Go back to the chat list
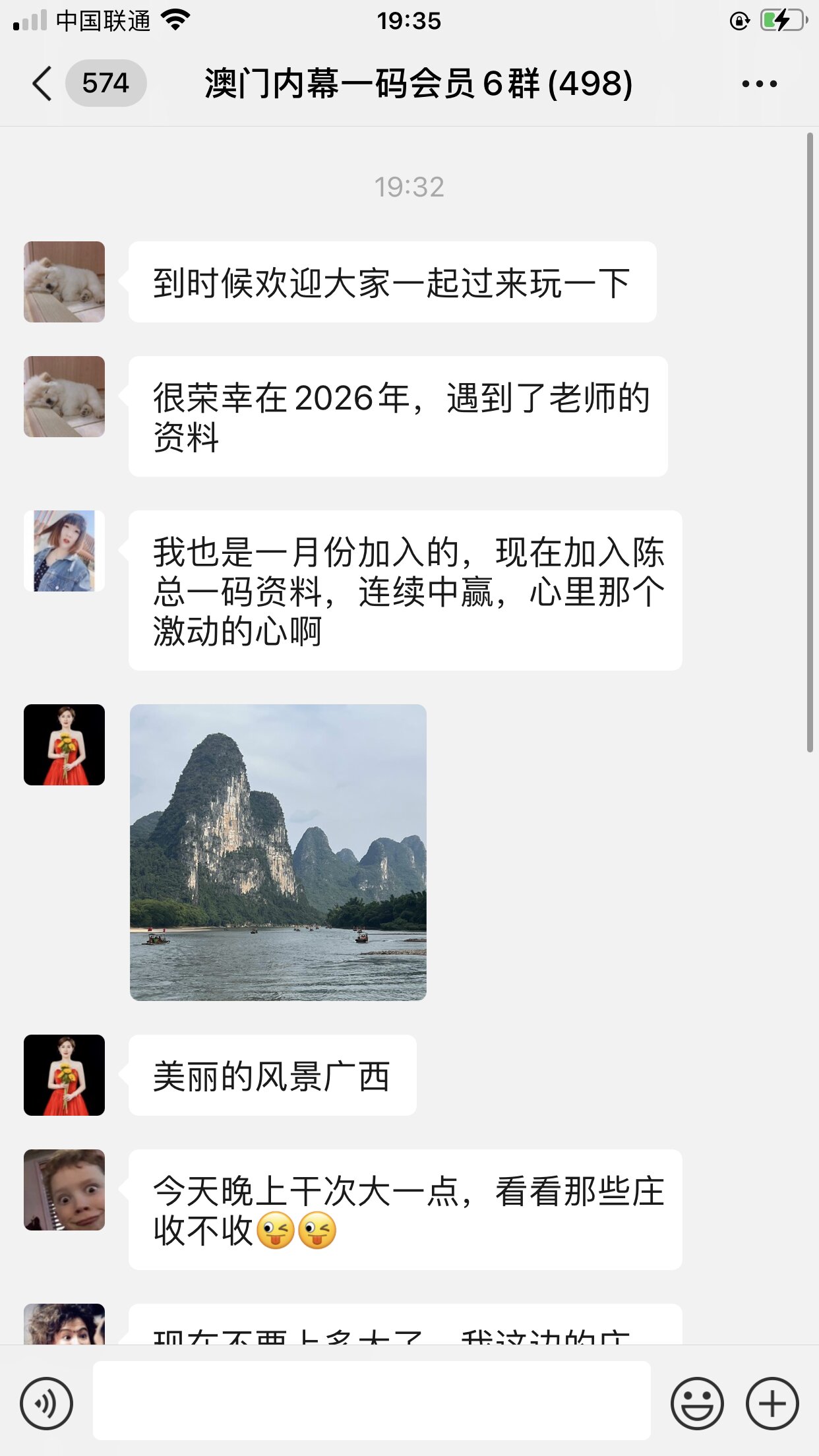 point(42,84)
